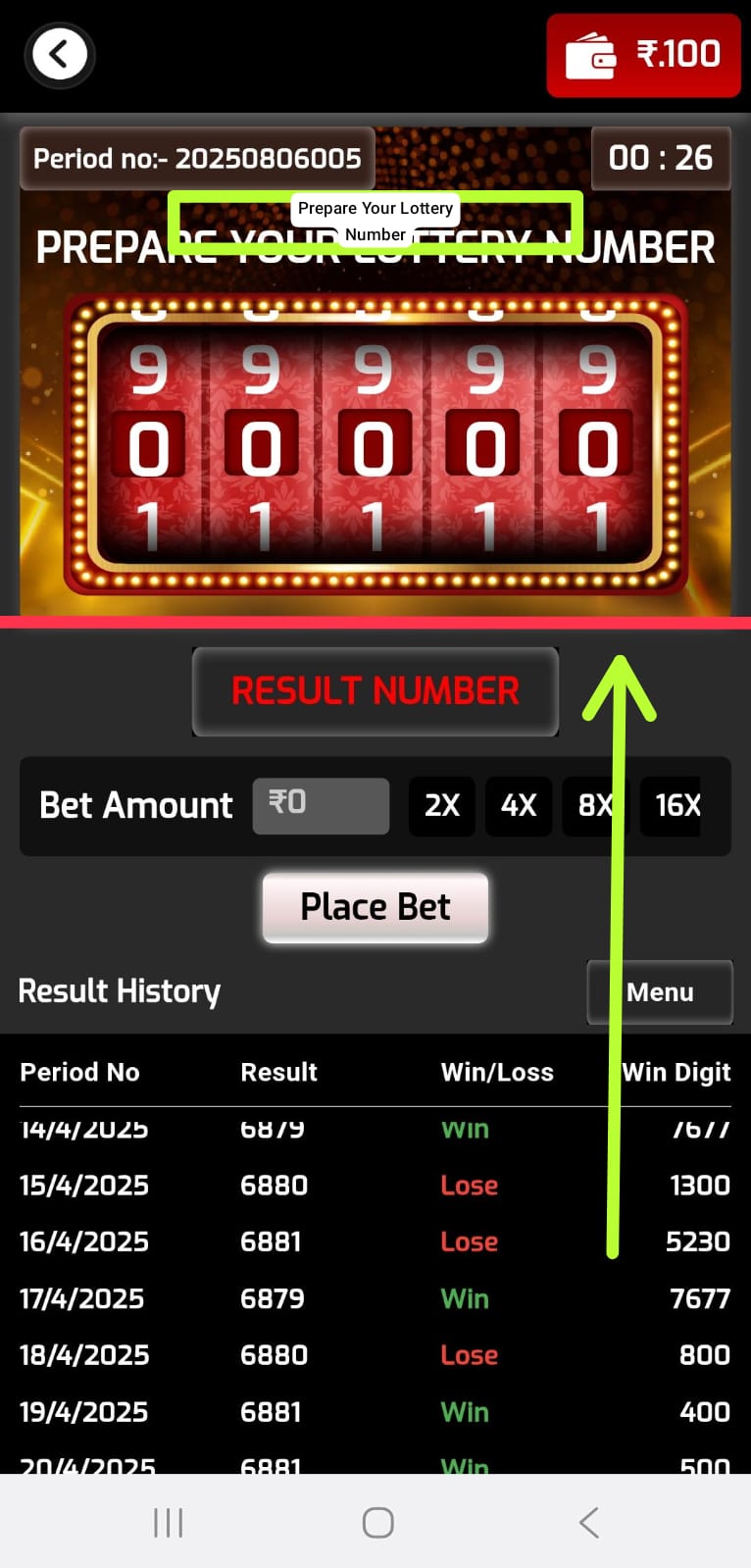This screenshot has height=1568, width=751.
Task: Choose the 8X bet multiplier
Action: (x=593, y=806)
